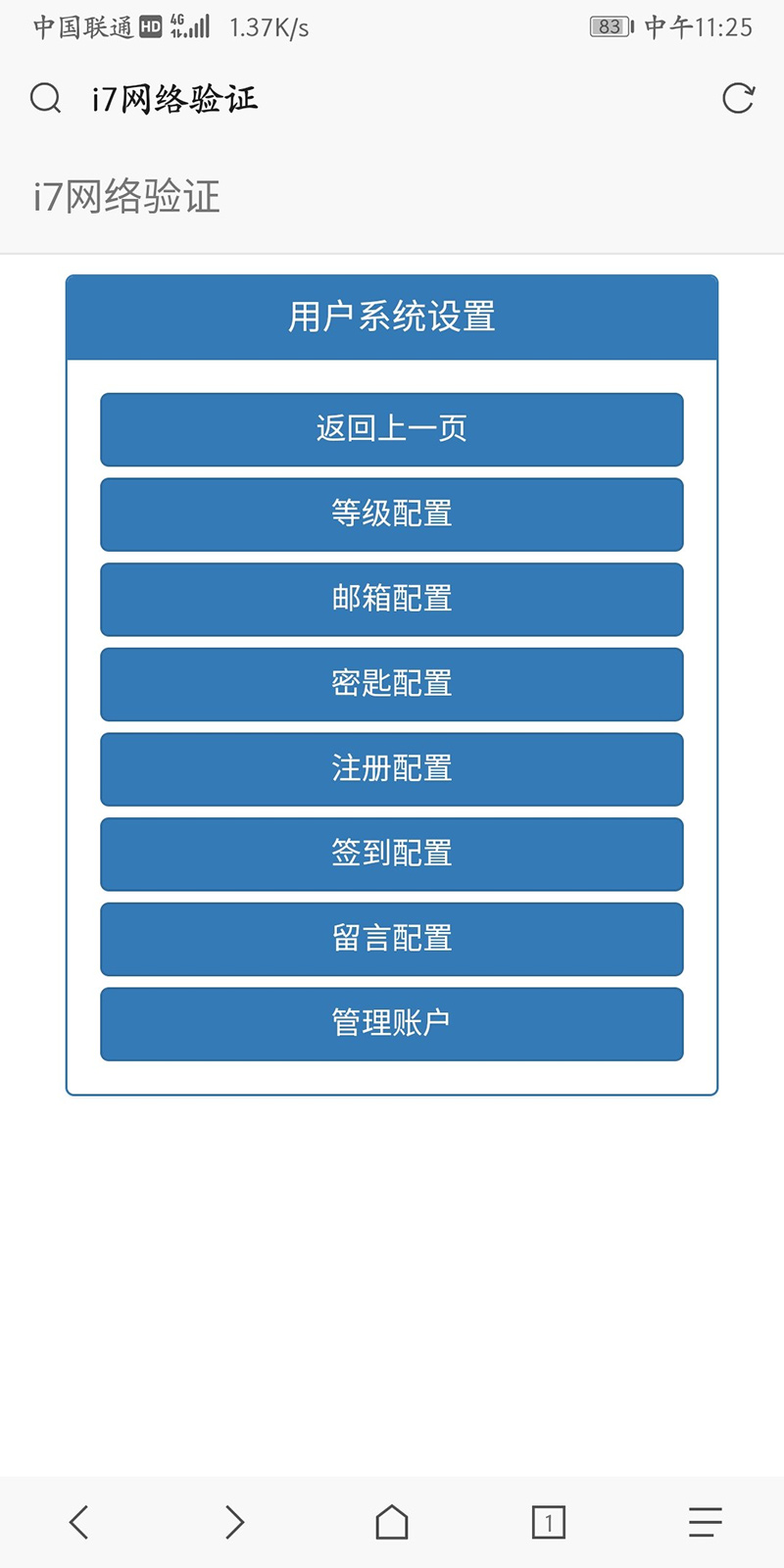Open 管理账户 page

(x=392, y=1024)
